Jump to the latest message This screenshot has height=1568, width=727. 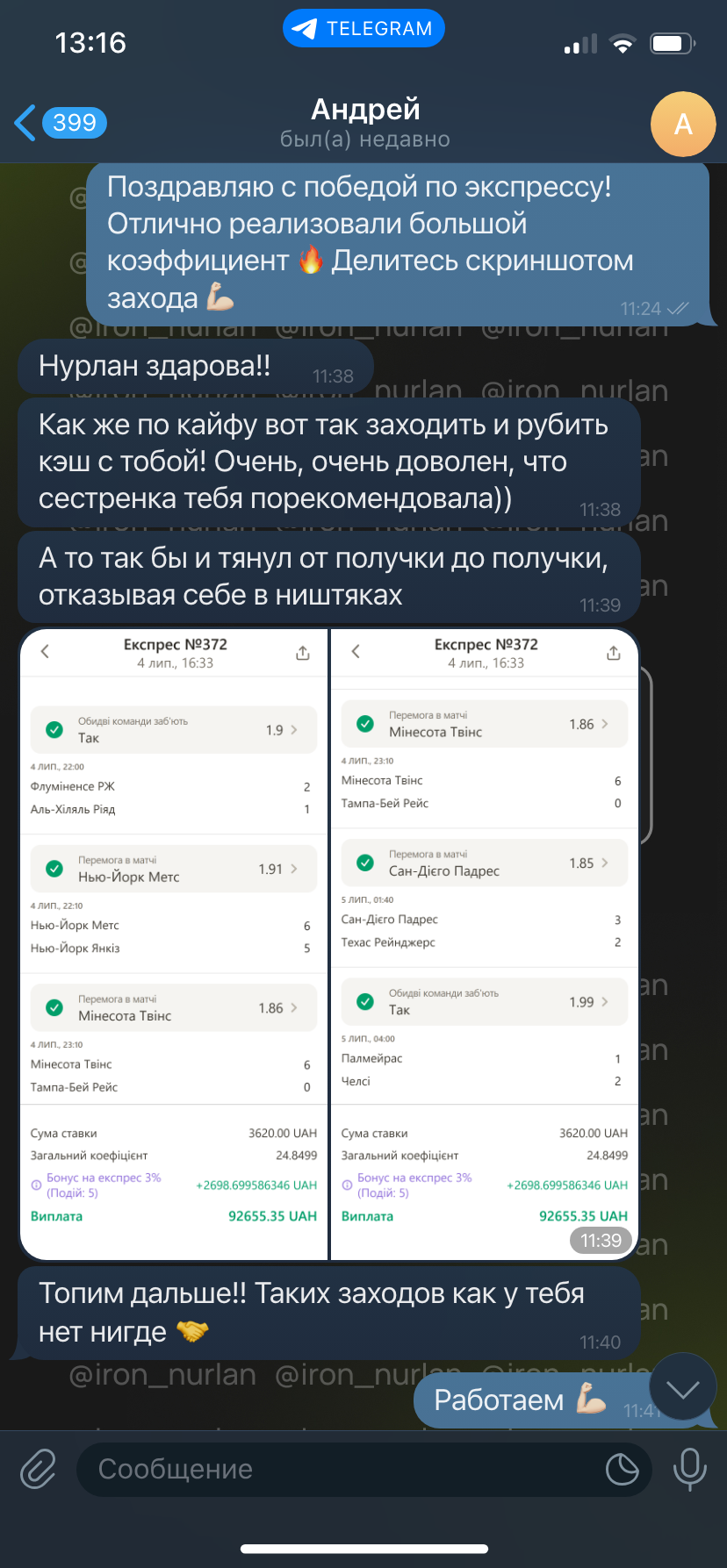[x=683, y=1389]
